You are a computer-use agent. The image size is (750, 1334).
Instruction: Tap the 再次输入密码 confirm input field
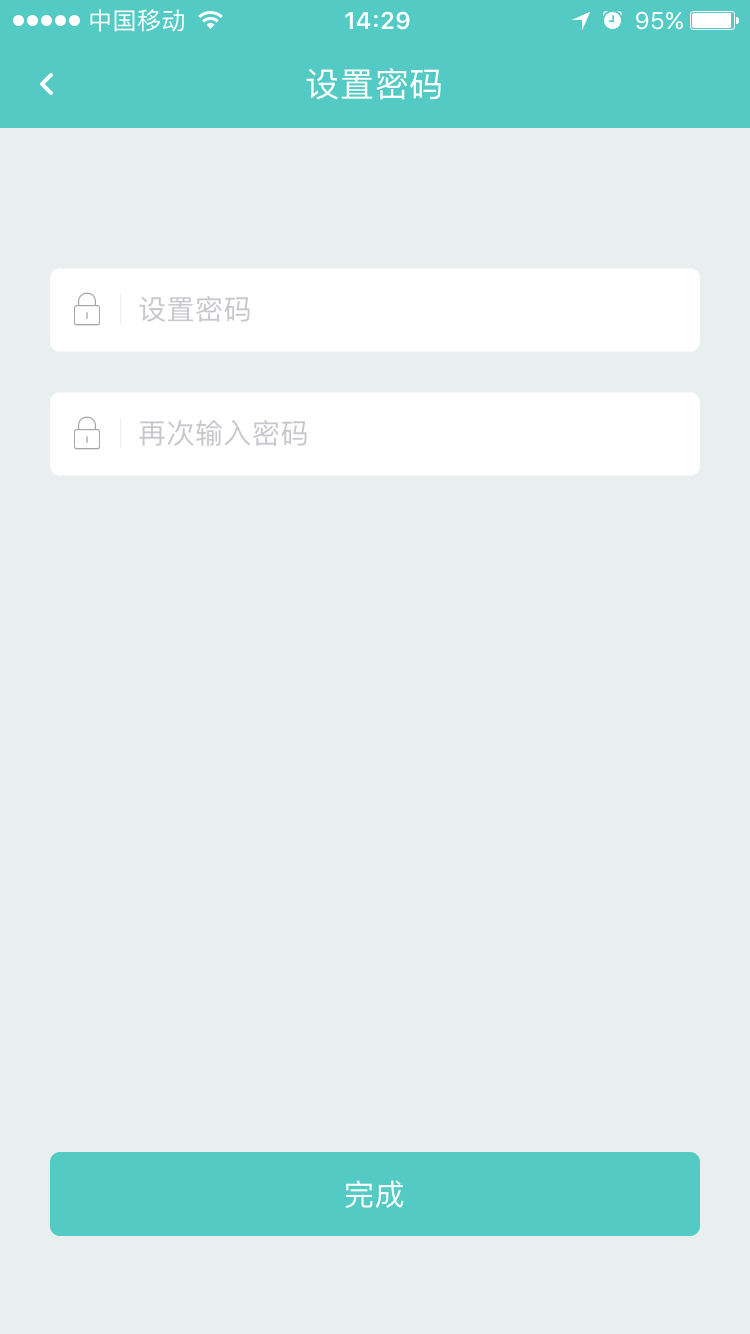375,434
